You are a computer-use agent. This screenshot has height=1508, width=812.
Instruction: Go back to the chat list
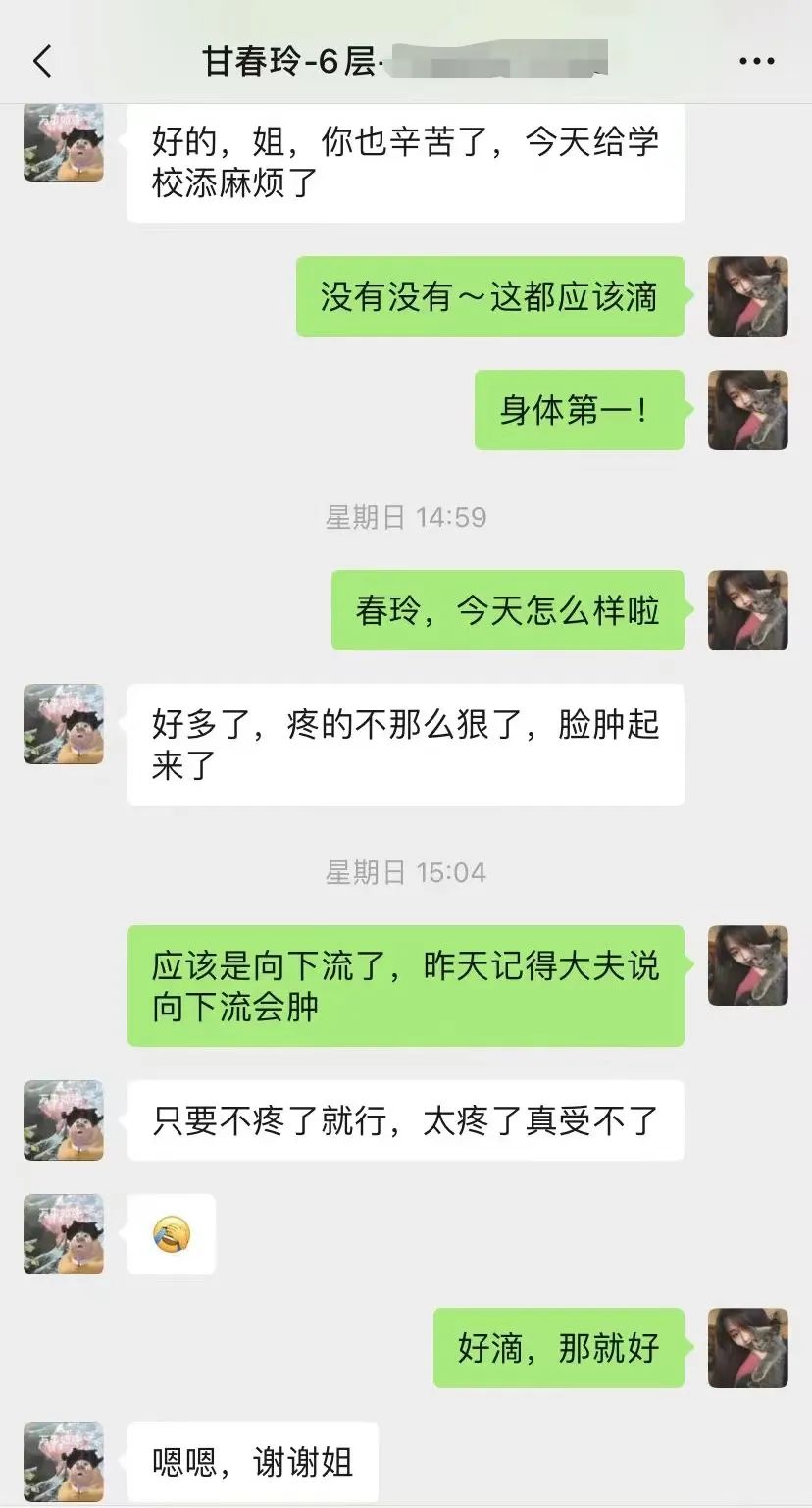[42, 62]
